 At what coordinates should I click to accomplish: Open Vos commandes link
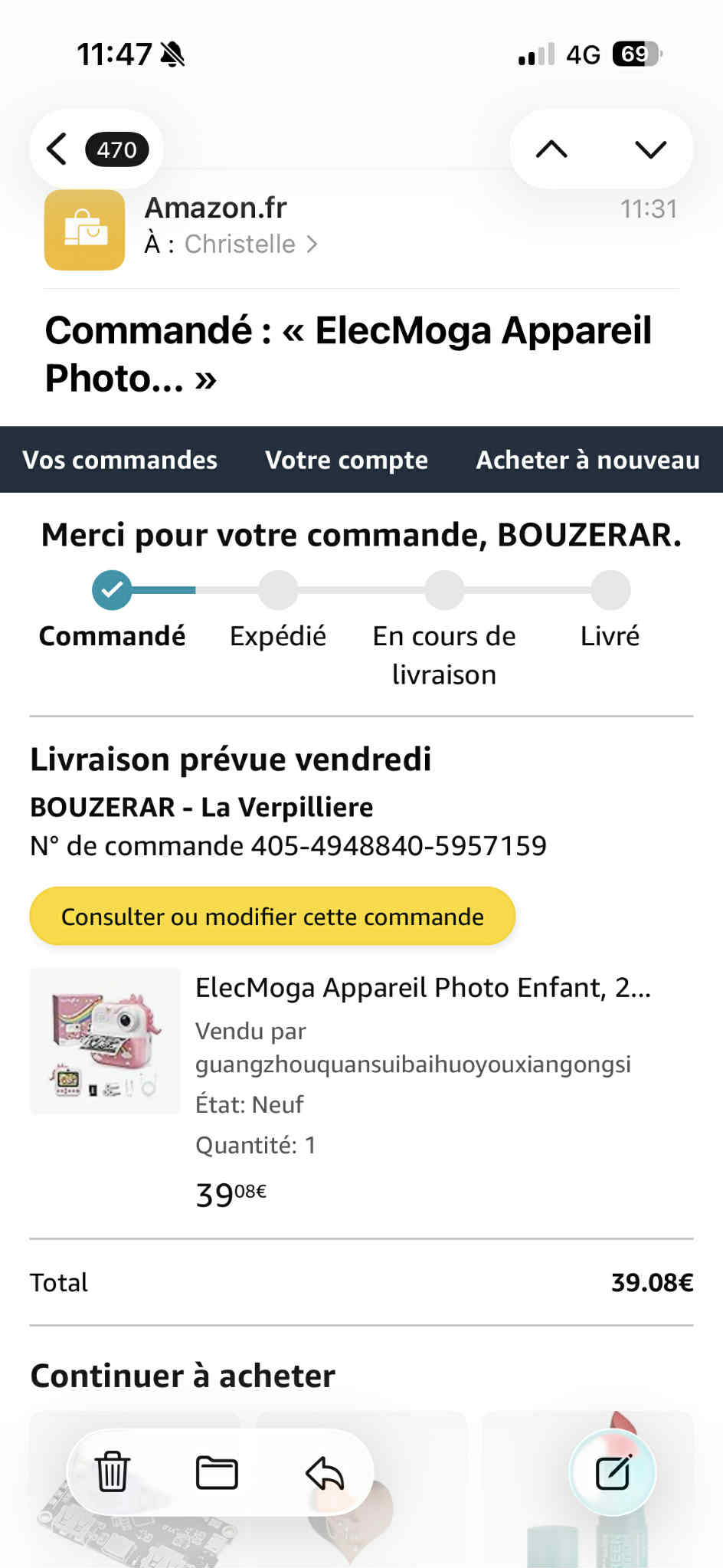point(120,460)
